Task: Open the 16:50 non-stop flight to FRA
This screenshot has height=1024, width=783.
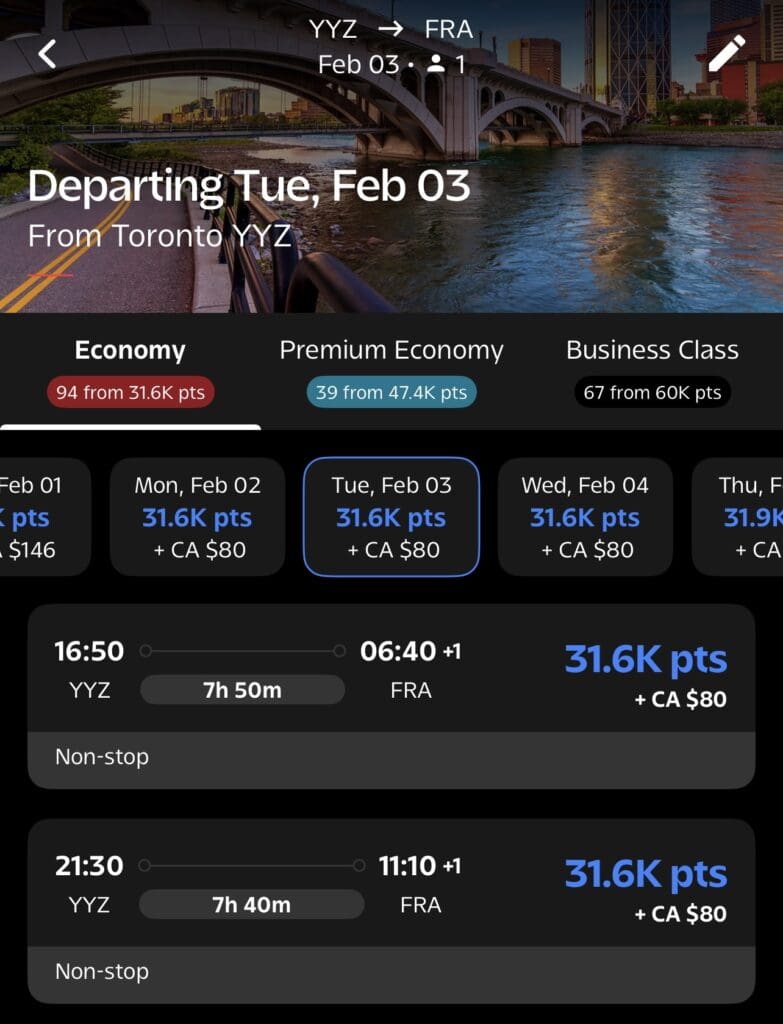Action: [391, 696]
